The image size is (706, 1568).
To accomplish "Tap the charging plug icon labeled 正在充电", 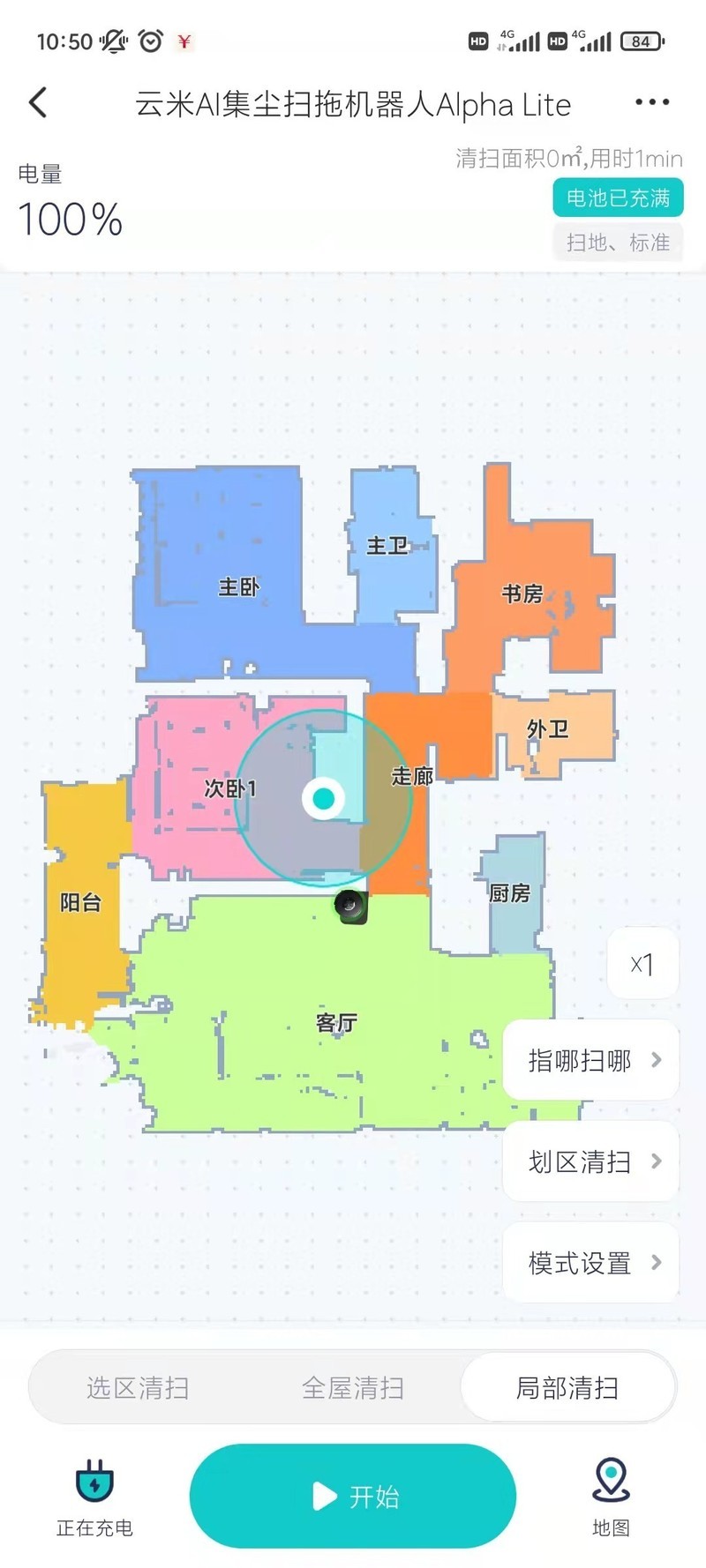I will click(94, 1490).
